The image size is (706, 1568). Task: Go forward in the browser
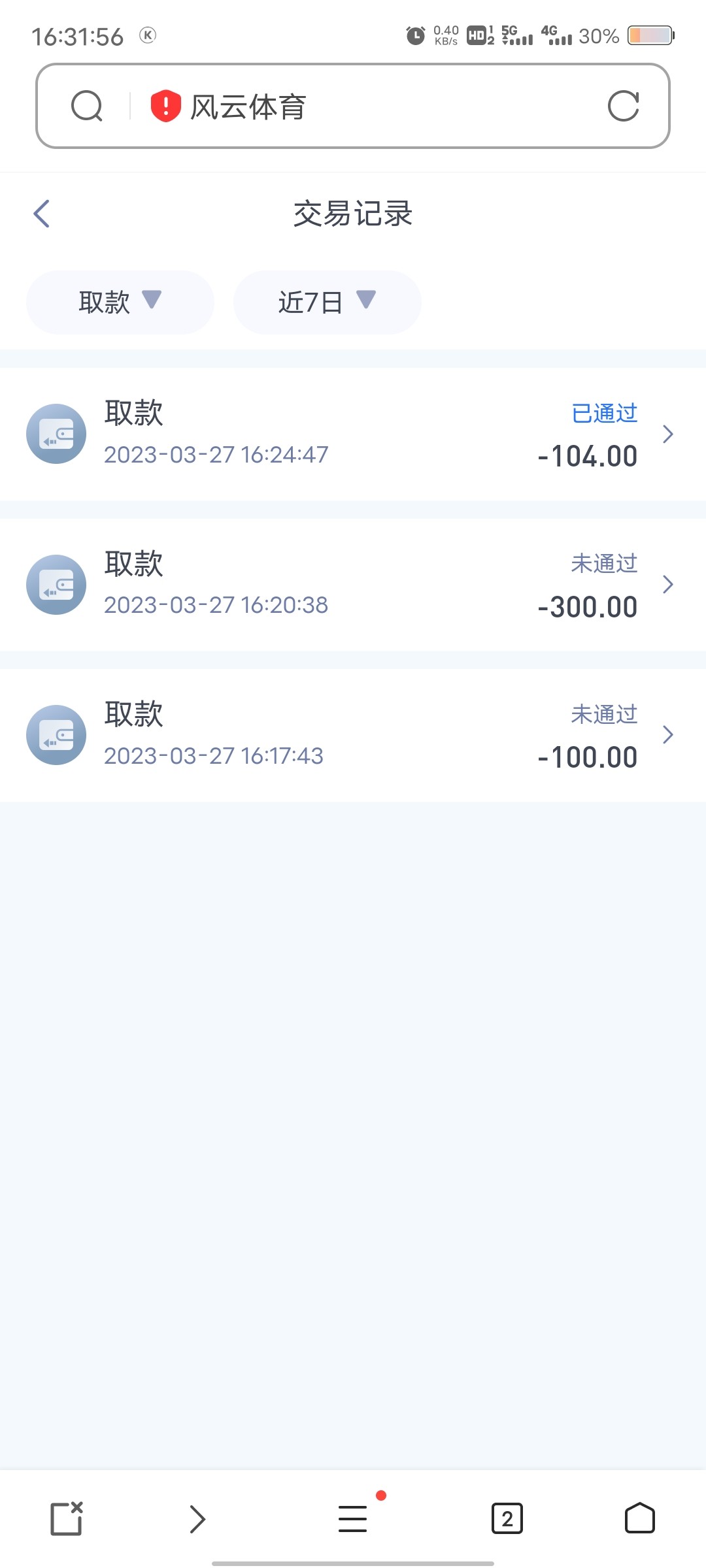click(197, 1518)
